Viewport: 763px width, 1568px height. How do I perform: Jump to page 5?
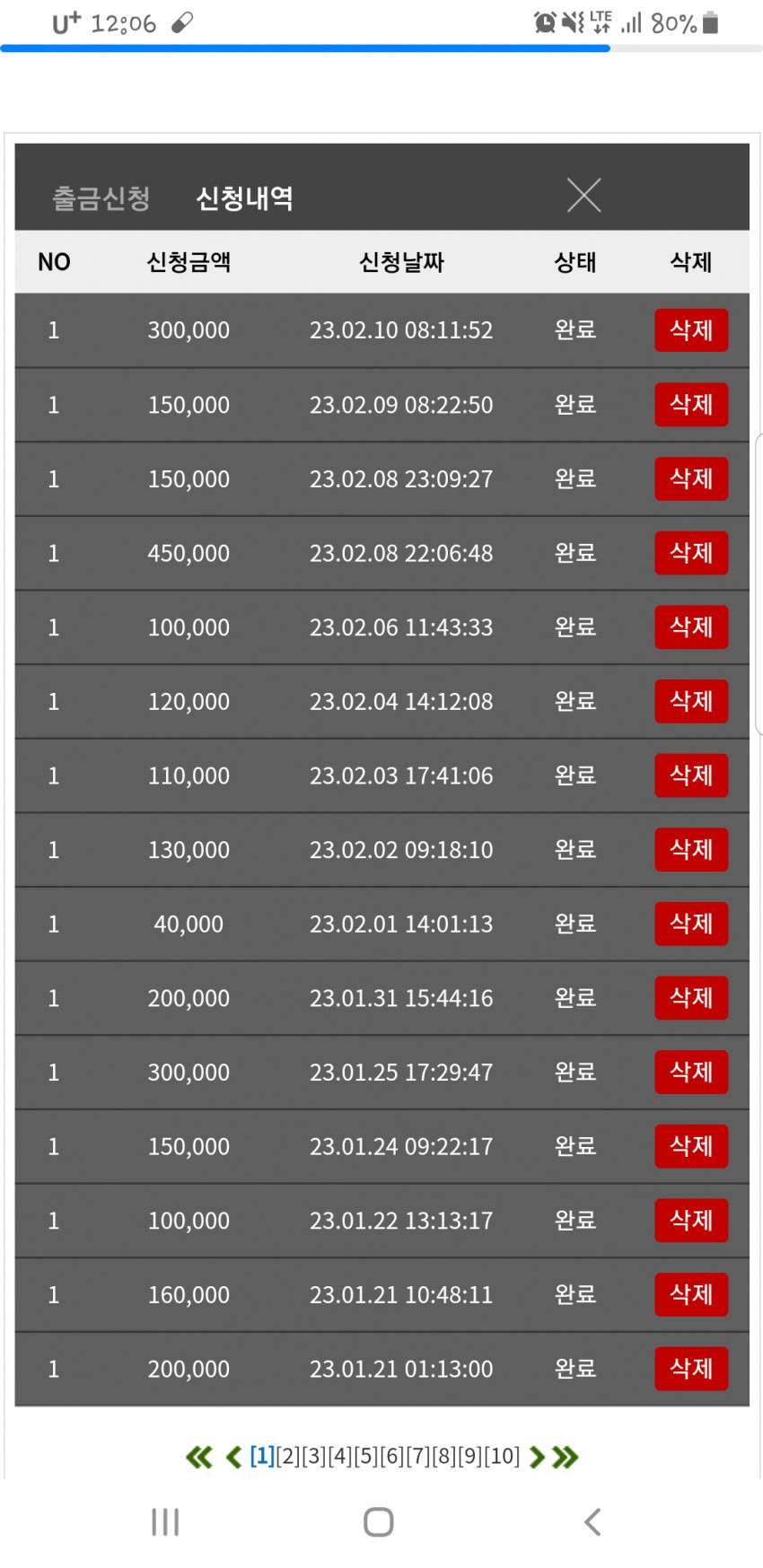[366, 1456]
